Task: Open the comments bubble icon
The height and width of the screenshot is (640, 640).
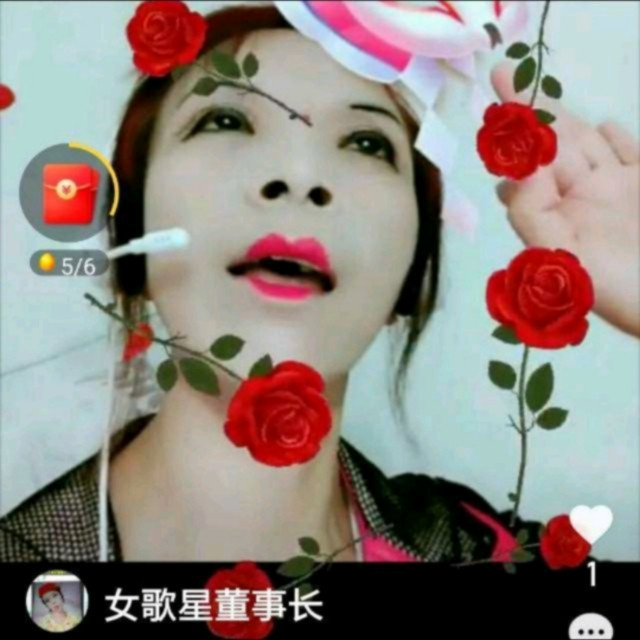Action: [590, 629]
